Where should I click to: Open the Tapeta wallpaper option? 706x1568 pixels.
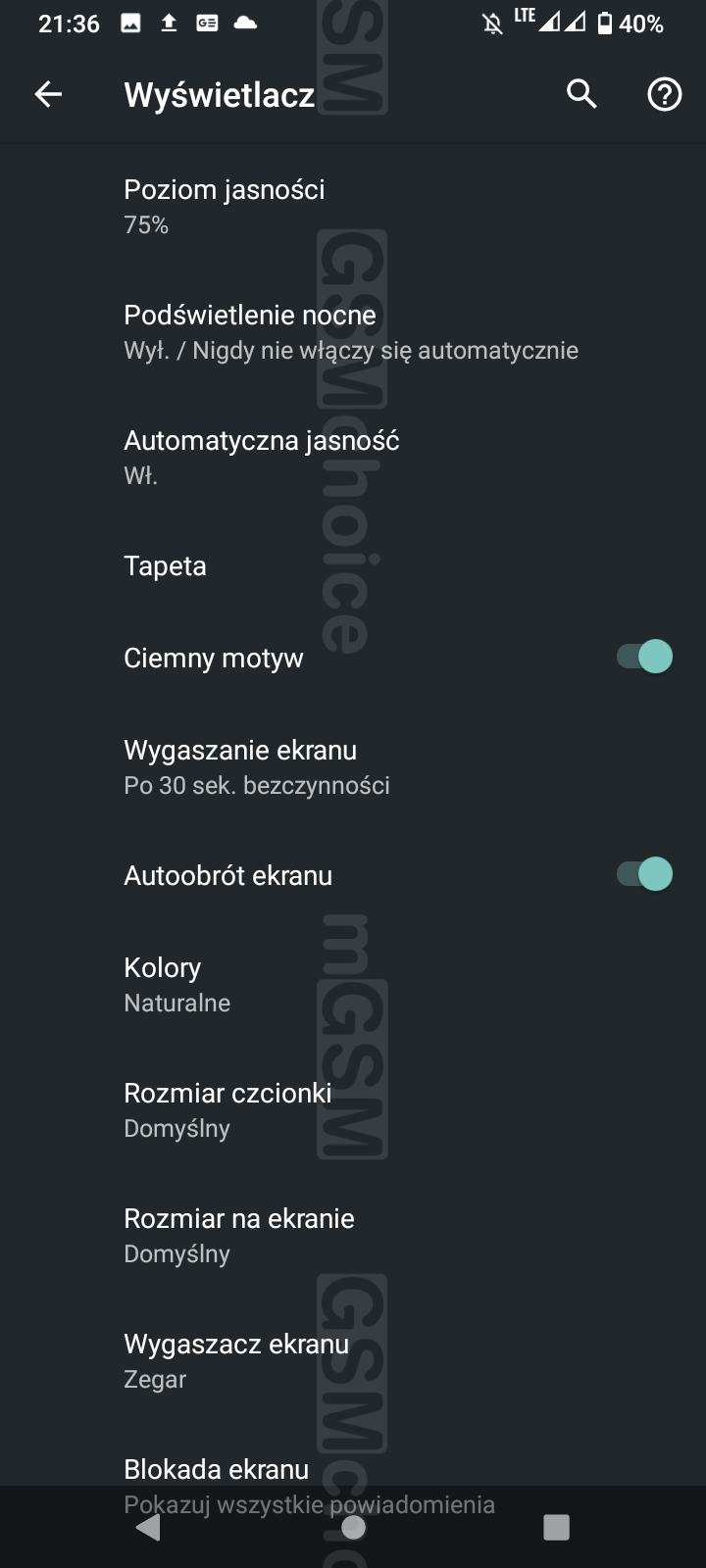click(x=353, y=565)
